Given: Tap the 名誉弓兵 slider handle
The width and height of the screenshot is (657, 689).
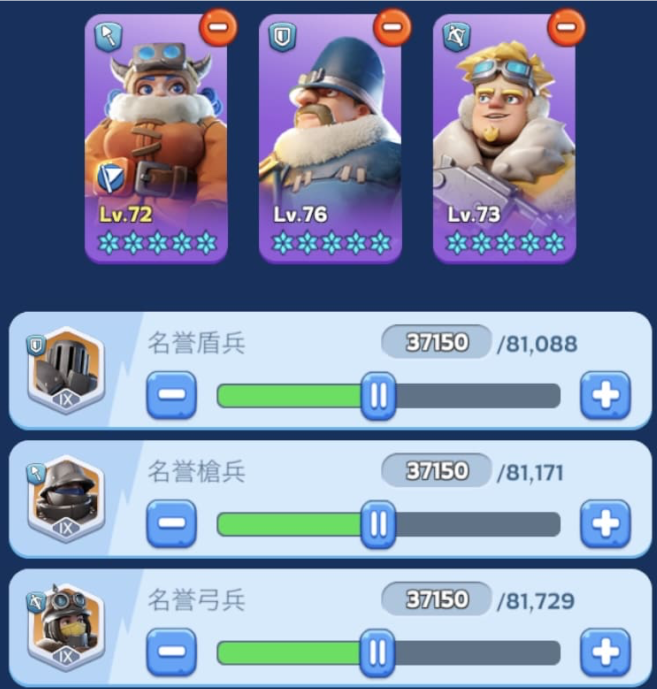Looking at the screenshot, I should 378,653.
